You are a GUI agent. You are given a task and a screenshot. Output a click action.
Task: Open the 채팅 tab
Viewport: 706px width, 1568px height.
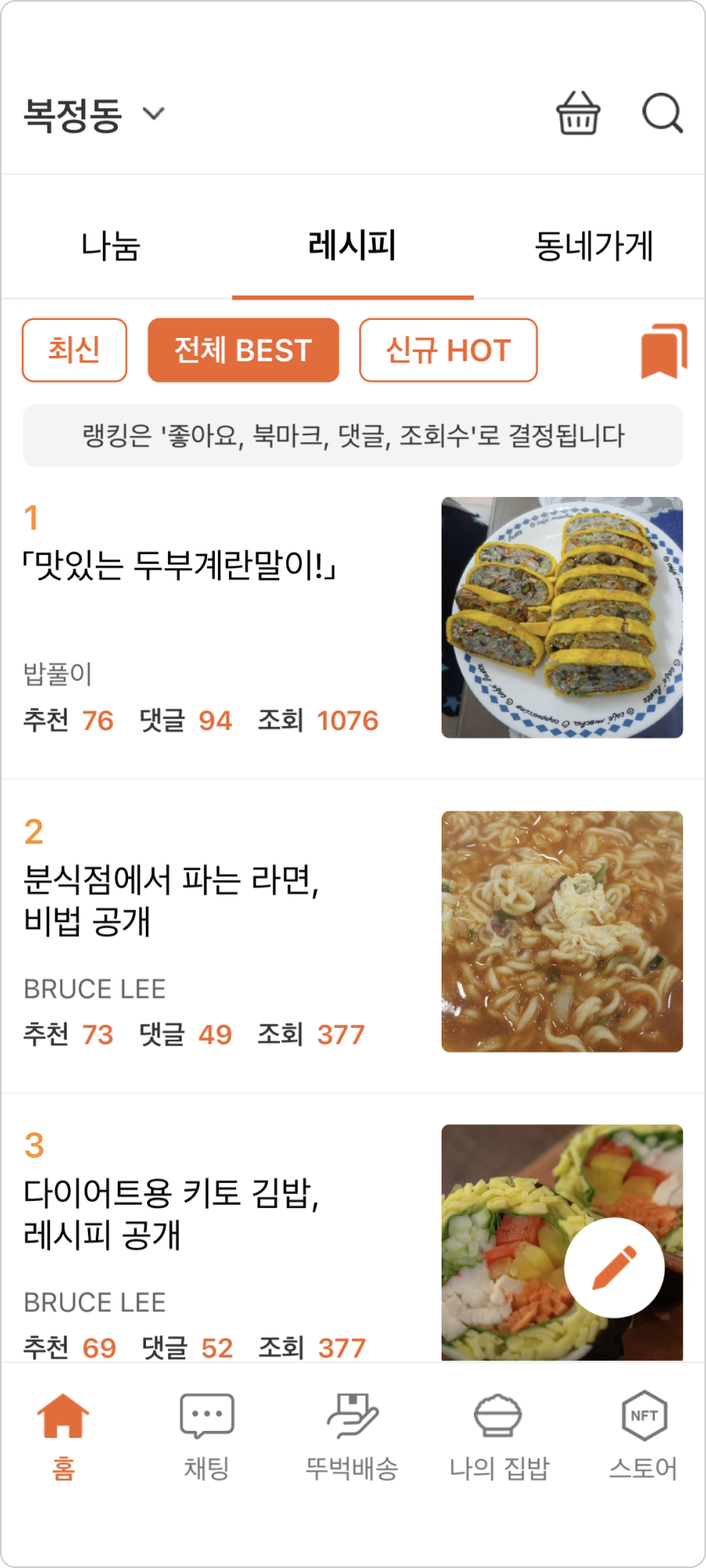coord(207,1436)
